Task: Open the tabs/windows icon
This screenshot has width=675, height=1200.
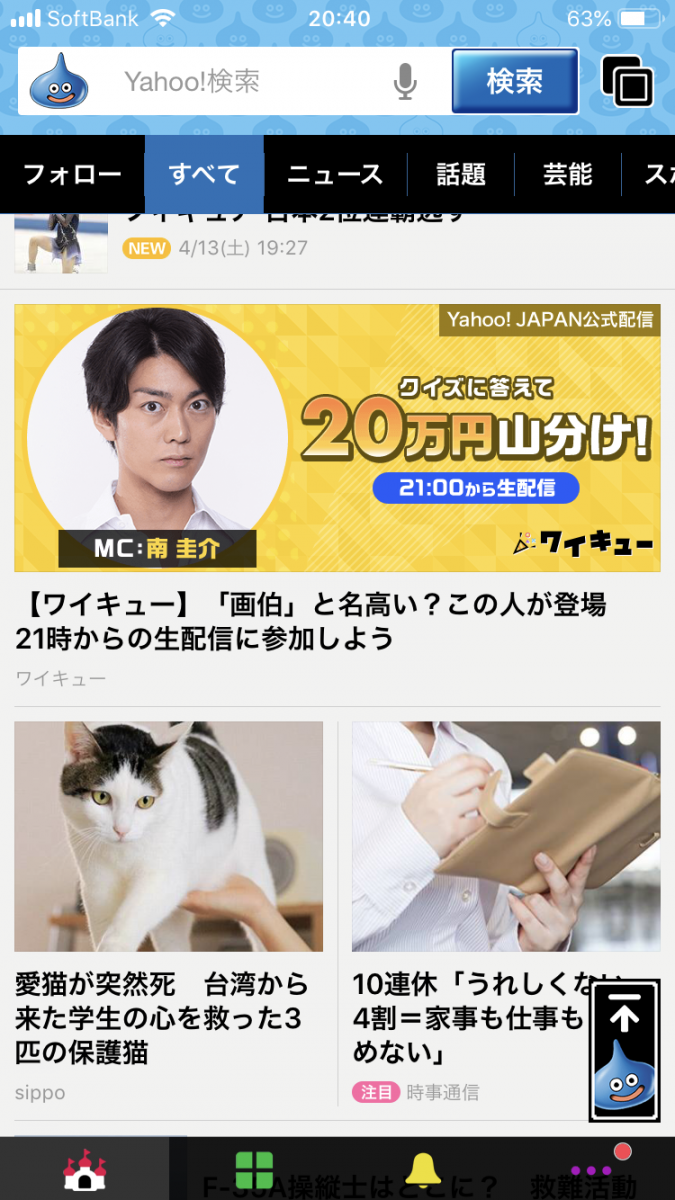Action: pos(627,82)
